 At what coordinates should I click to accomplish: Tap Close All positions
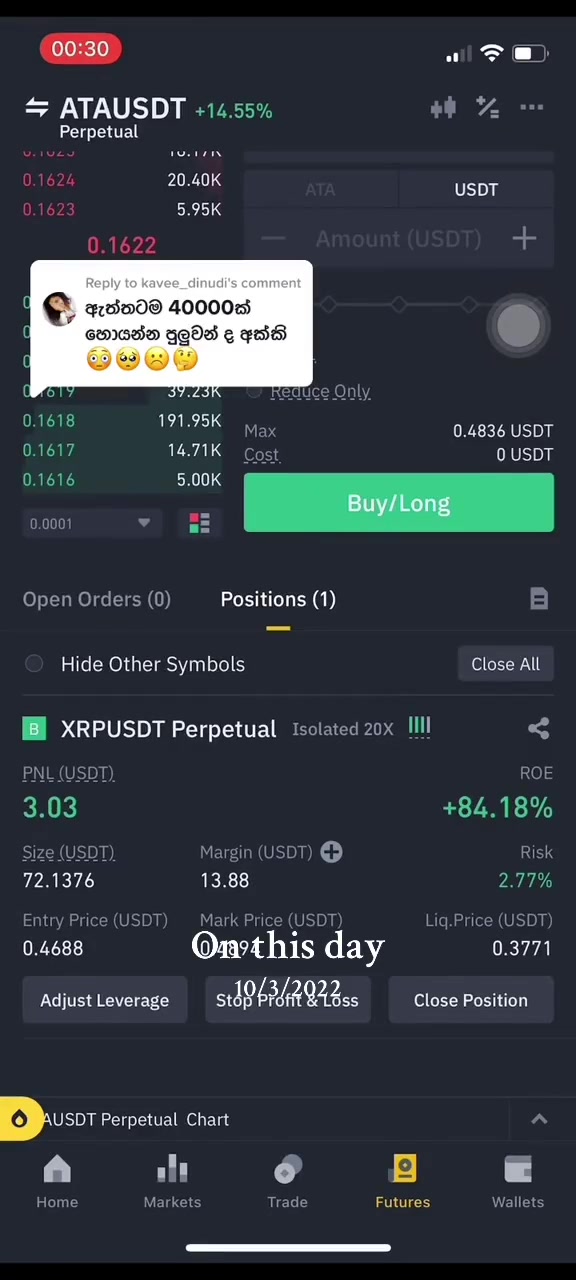point(505,664)
